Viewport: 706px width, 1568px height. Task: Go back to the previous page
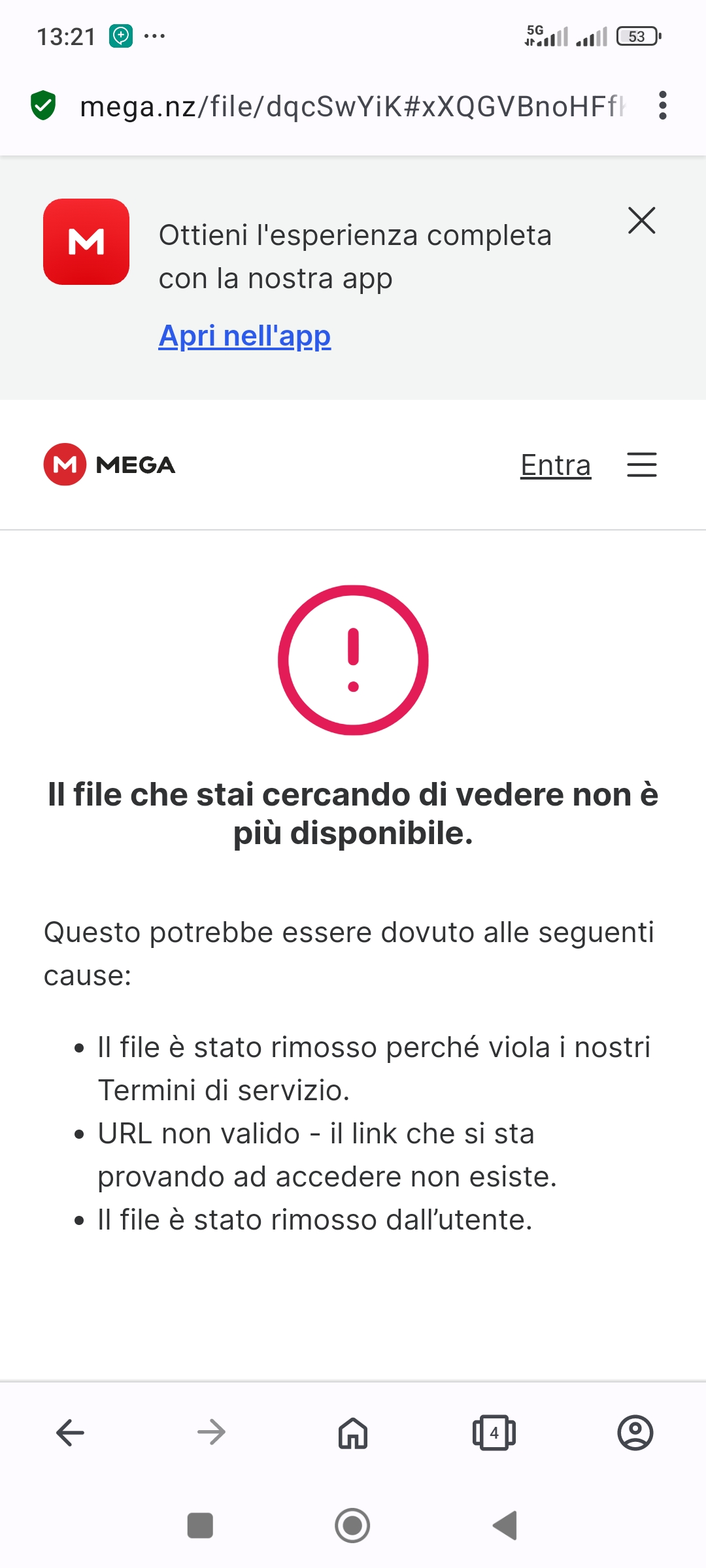[71, 1433]
